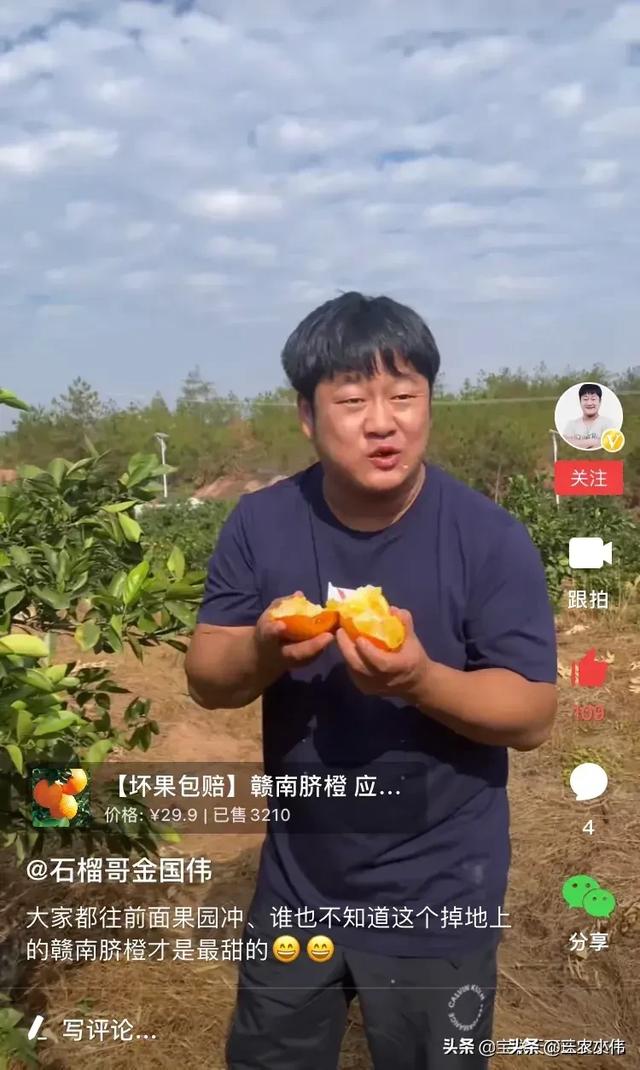Follow this creator with 关注 button
640x1070 pixels.
[588, 478]
